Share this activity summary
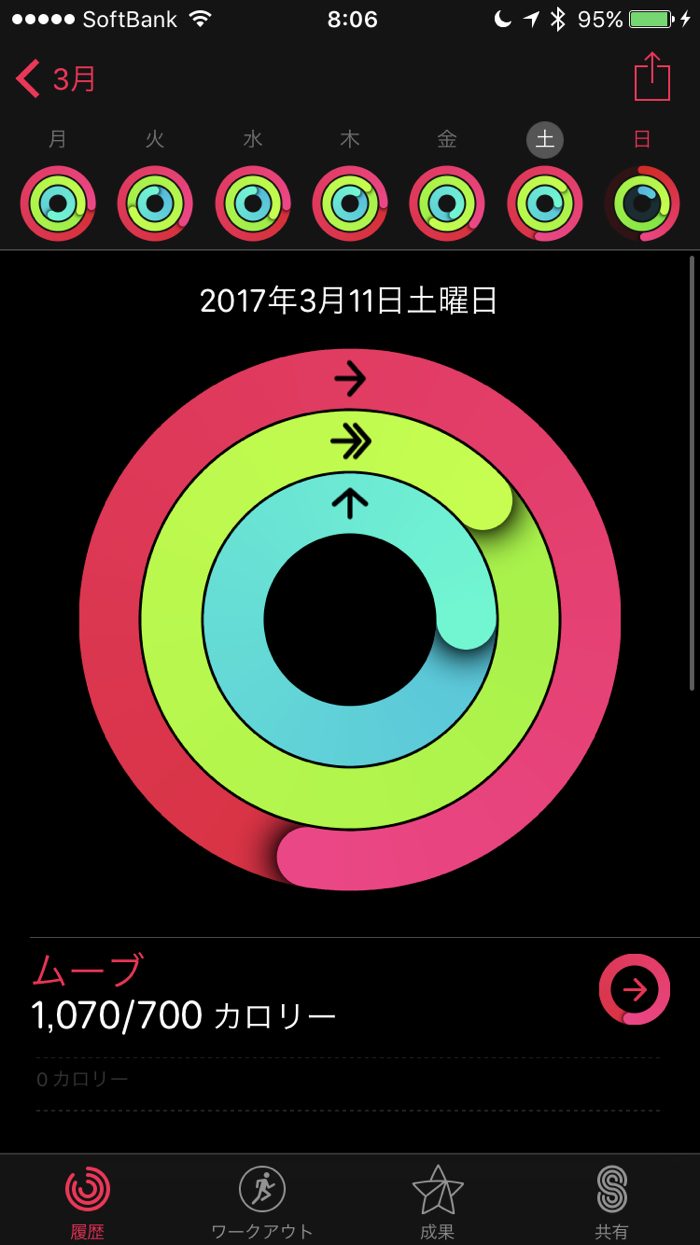This screenshot has width=700, height=1245. (x=651, y=77)
